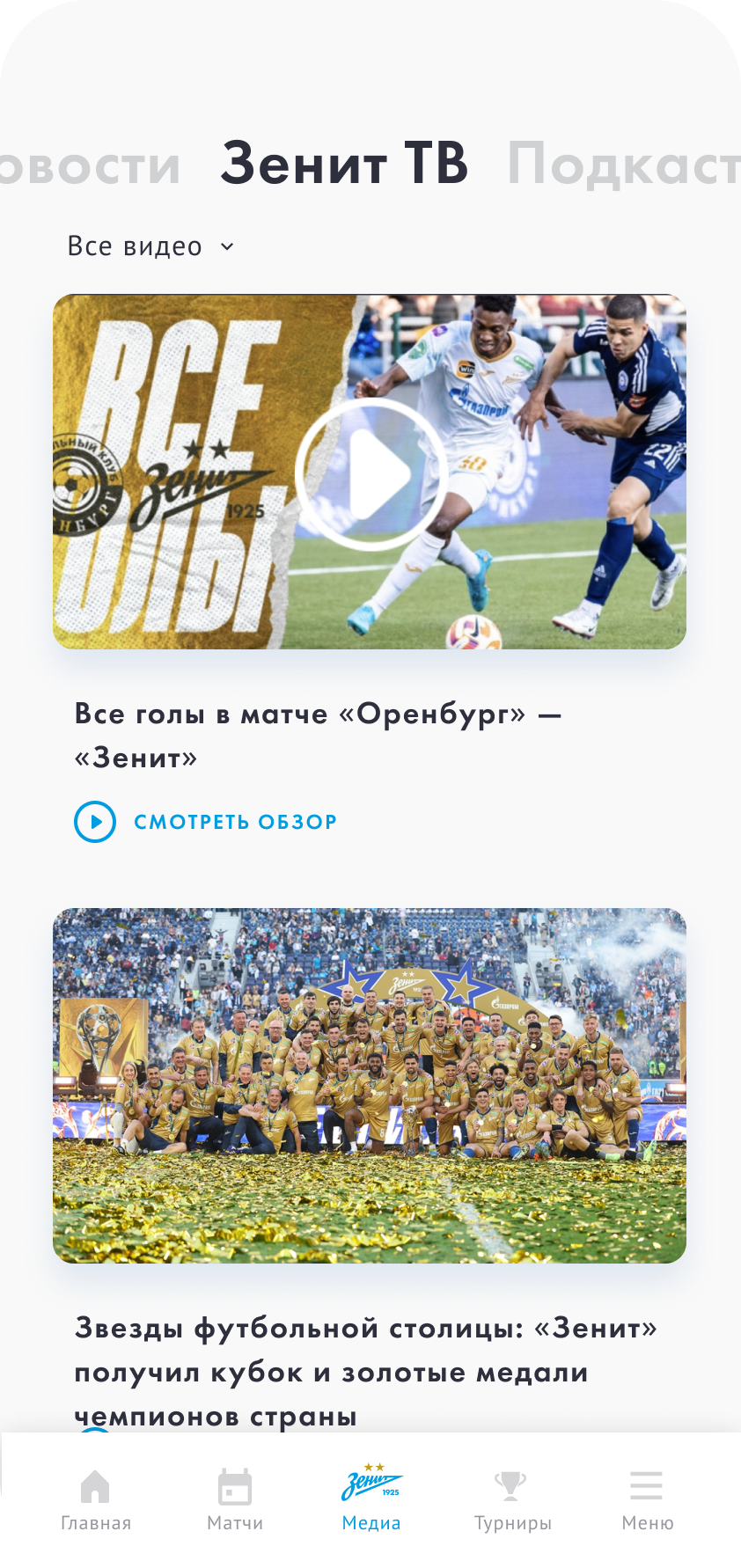Go to the Главная tab
Viewport: 741px width, 1568px height.
[95, 1499]
